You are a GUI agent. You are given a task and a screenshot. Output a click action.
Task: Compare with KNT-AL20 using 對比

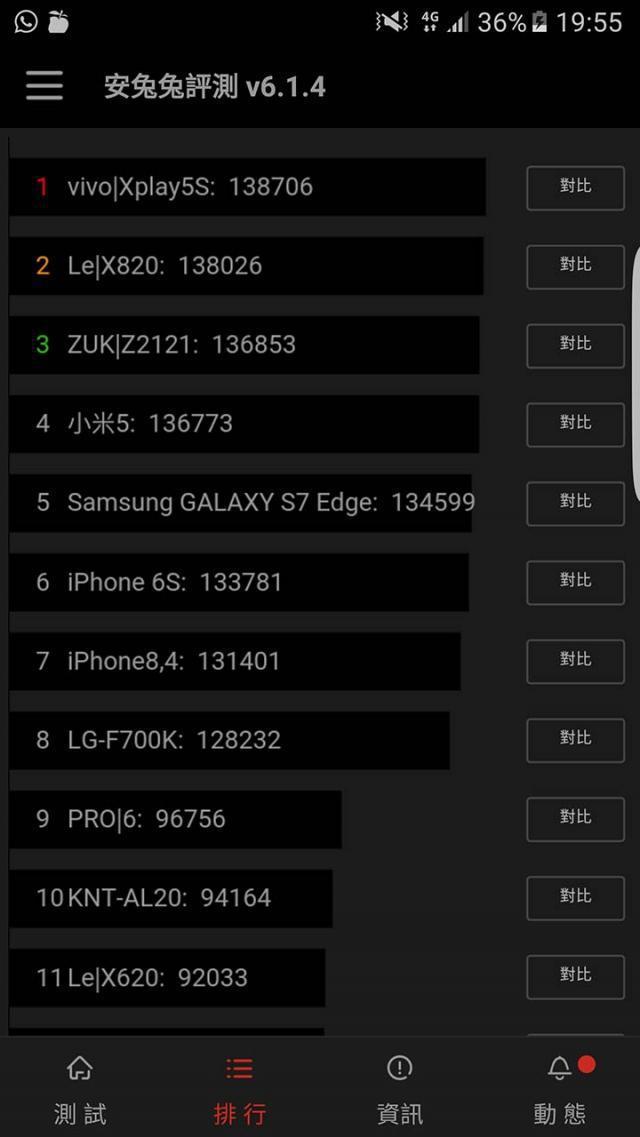(x=575, y=898)
